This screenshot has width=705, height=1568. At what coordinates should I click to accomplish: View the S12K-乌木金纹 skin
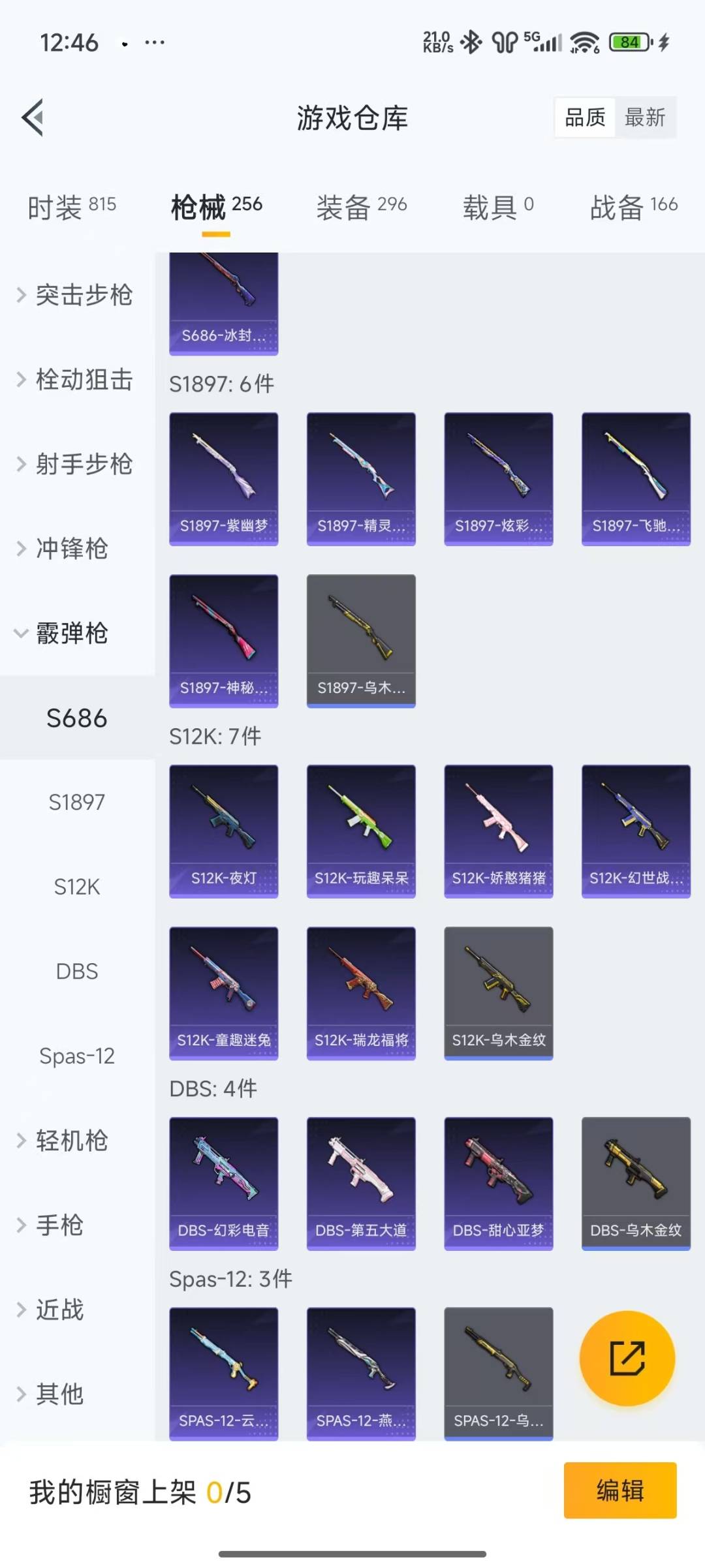click(498, 992)
